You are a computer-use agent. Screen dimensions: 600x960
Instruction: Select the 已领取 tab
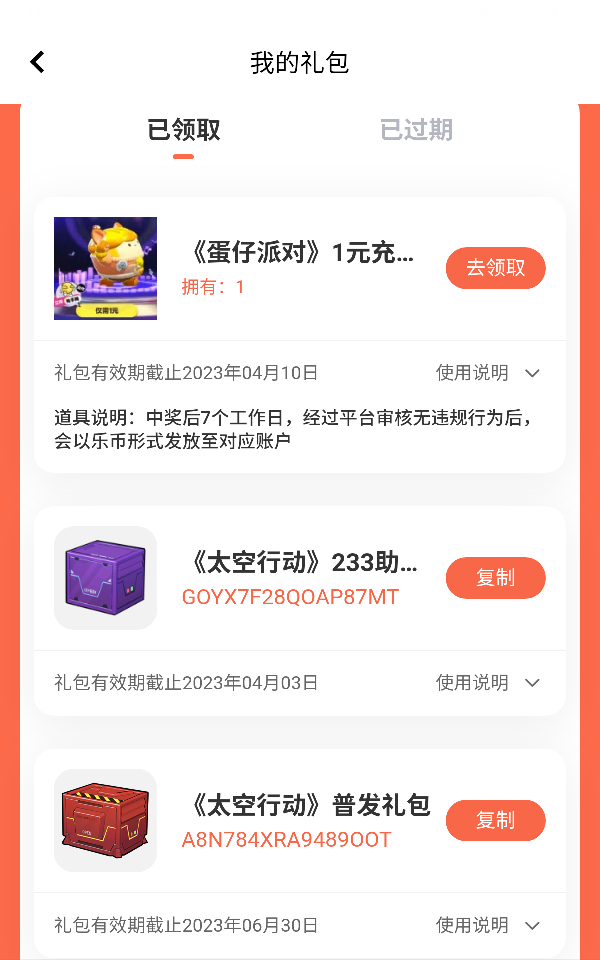pyautogui.click(x=184, y=130)
